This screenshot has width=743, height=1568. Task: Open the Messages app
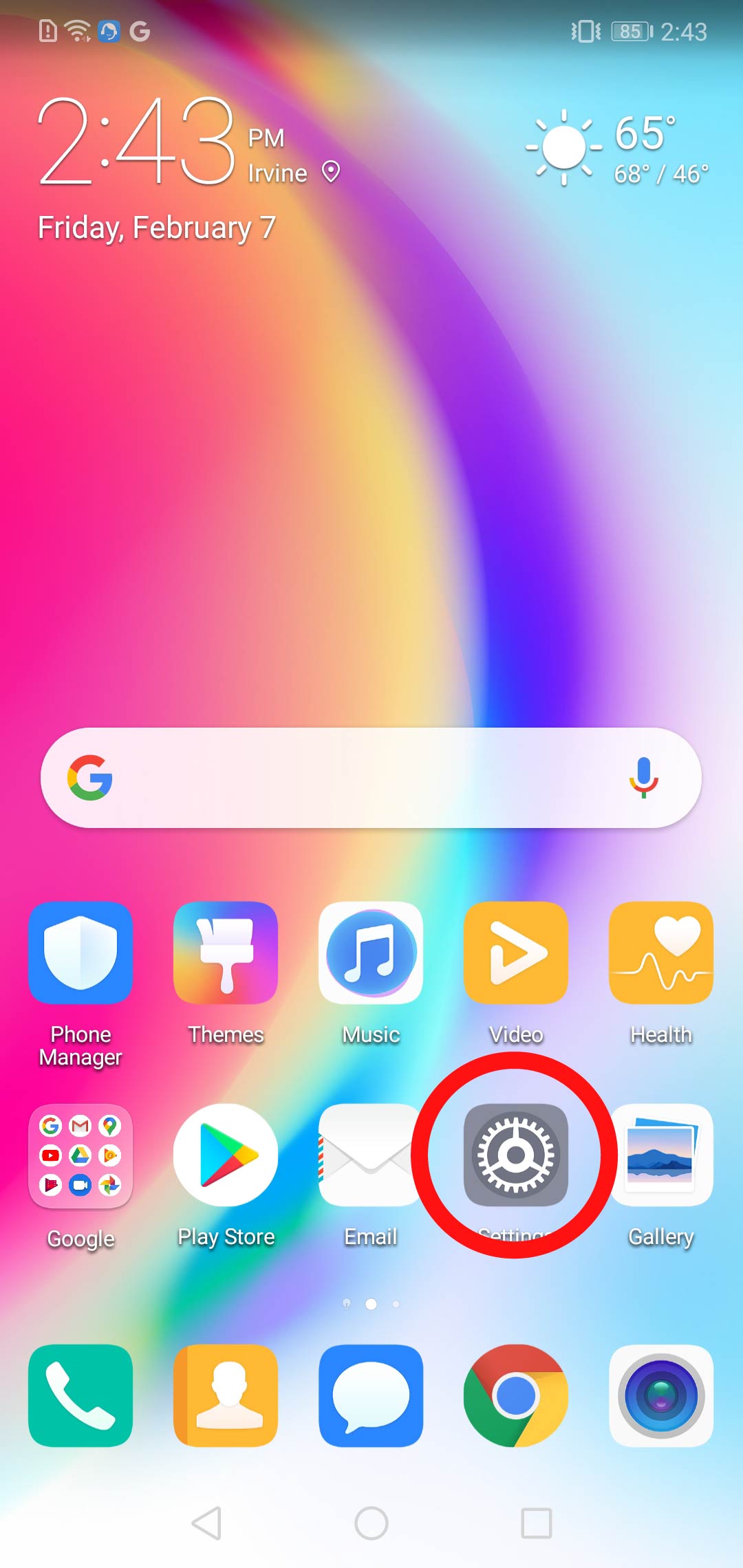click(371, 1397)
